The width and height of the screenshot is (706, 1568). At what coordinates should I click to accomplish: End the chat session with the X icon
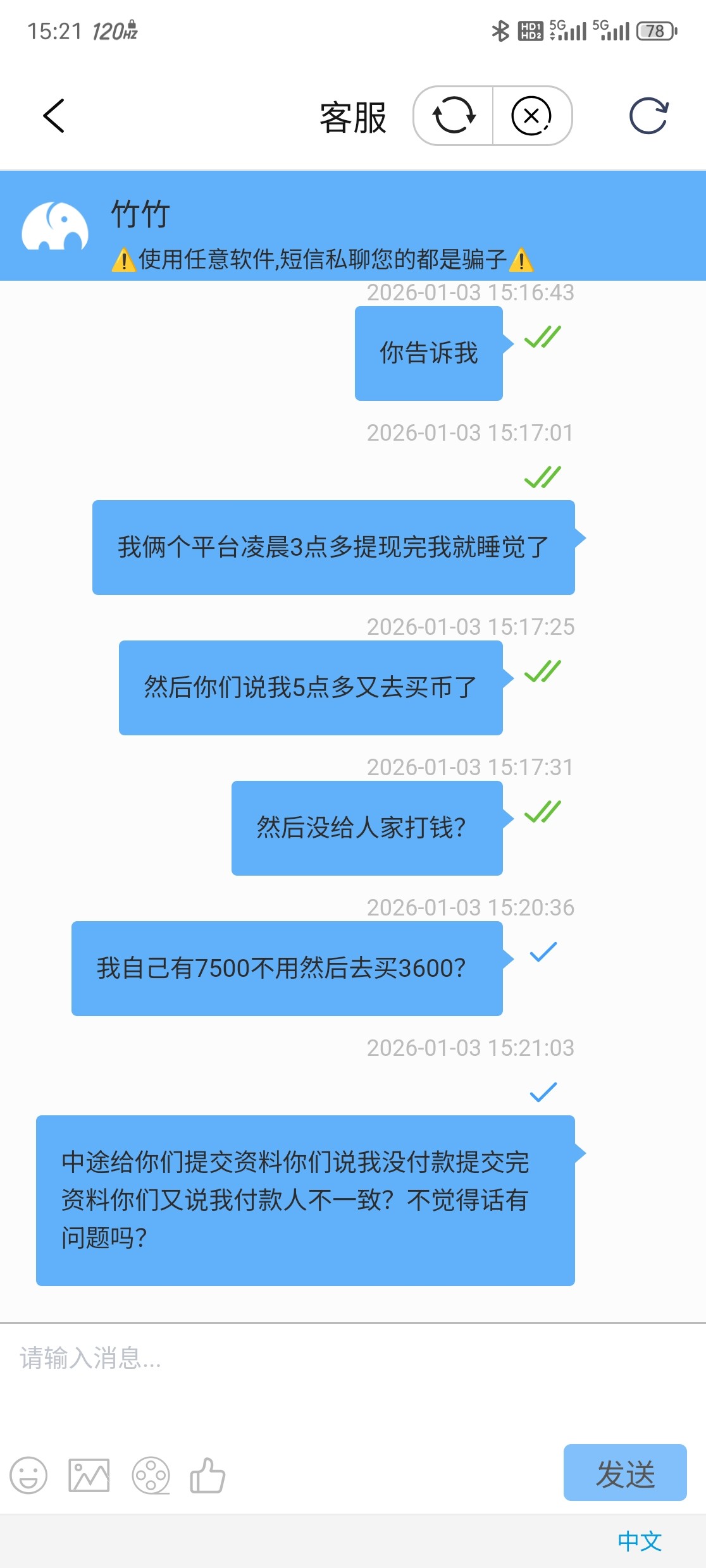(x=530, y=116)
